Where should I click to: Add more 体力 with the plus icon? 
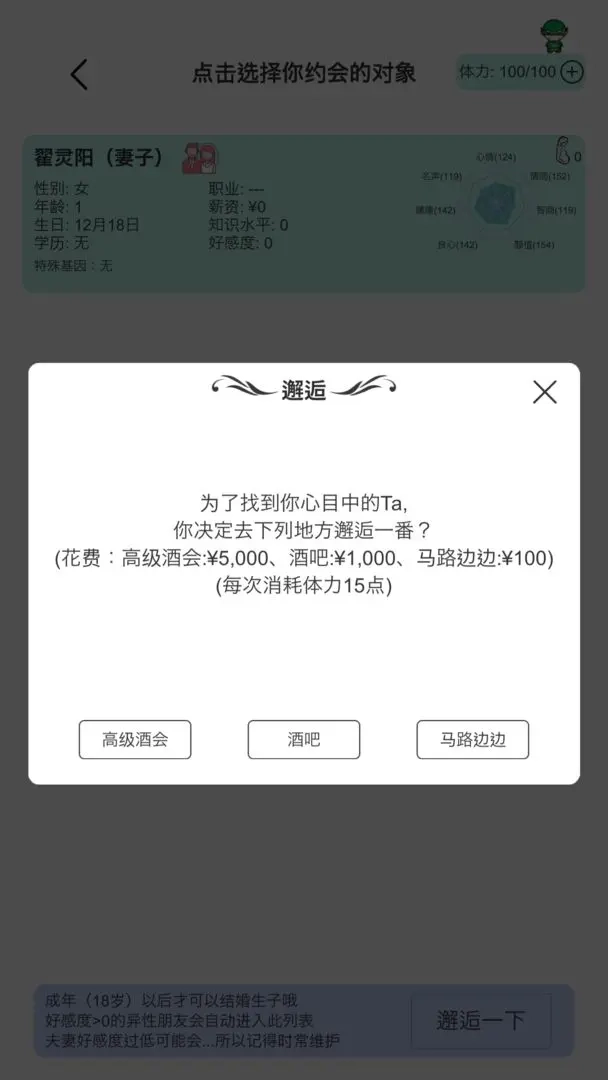(572, 72)
